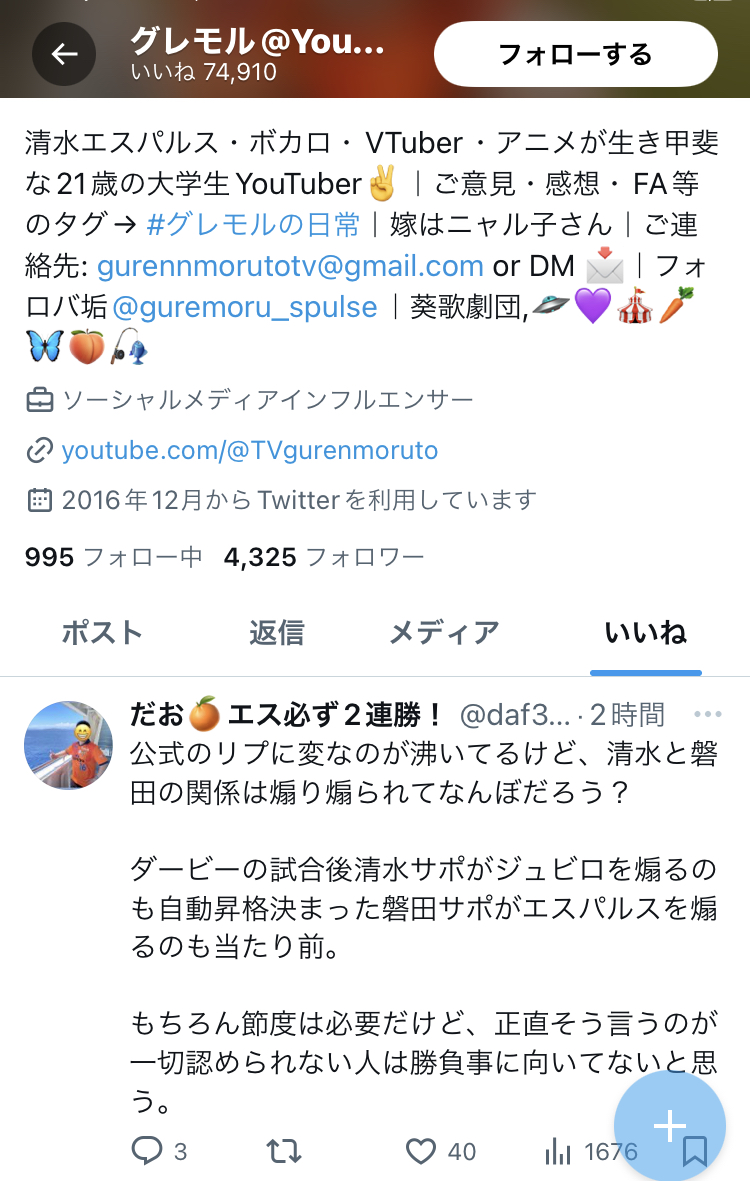Reply to だお's post
The height and width of the screenshot is (1181, 750).
point(147,1151)
